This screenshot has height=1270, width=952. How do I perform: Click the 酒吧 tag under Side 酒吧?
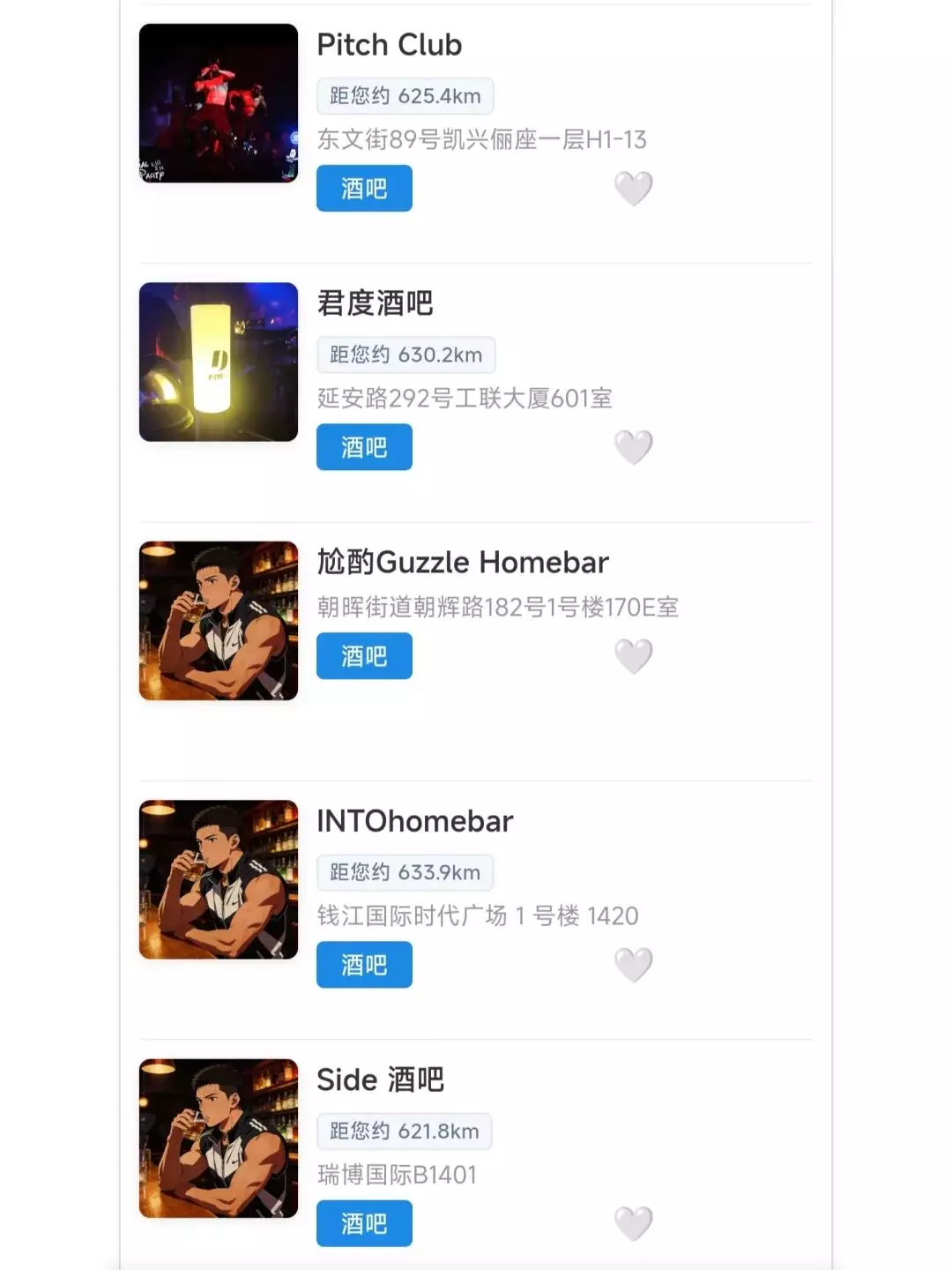point(364,1223)
